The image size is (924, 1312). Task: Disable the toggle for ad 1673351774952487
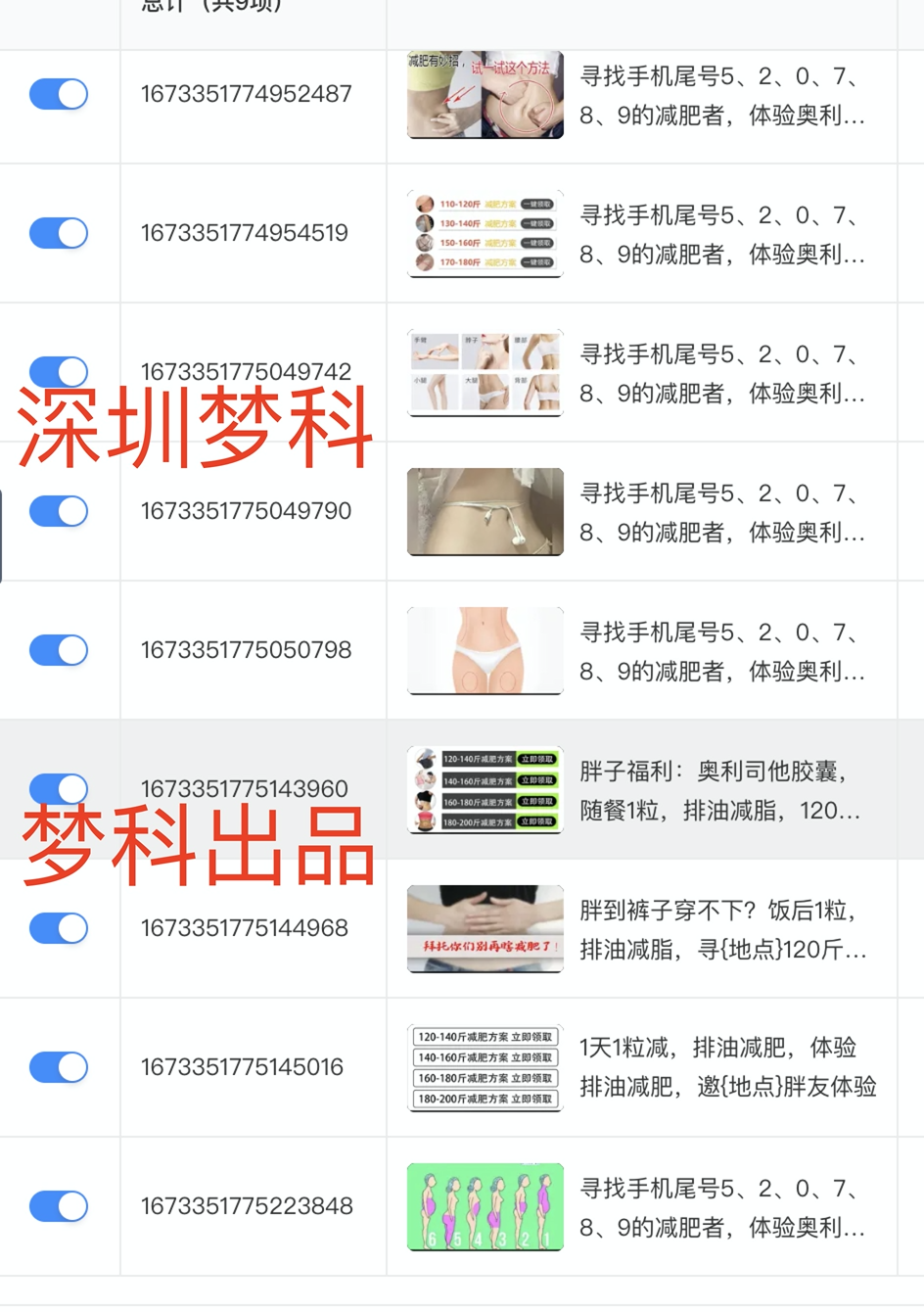click(x=58, y=93)
